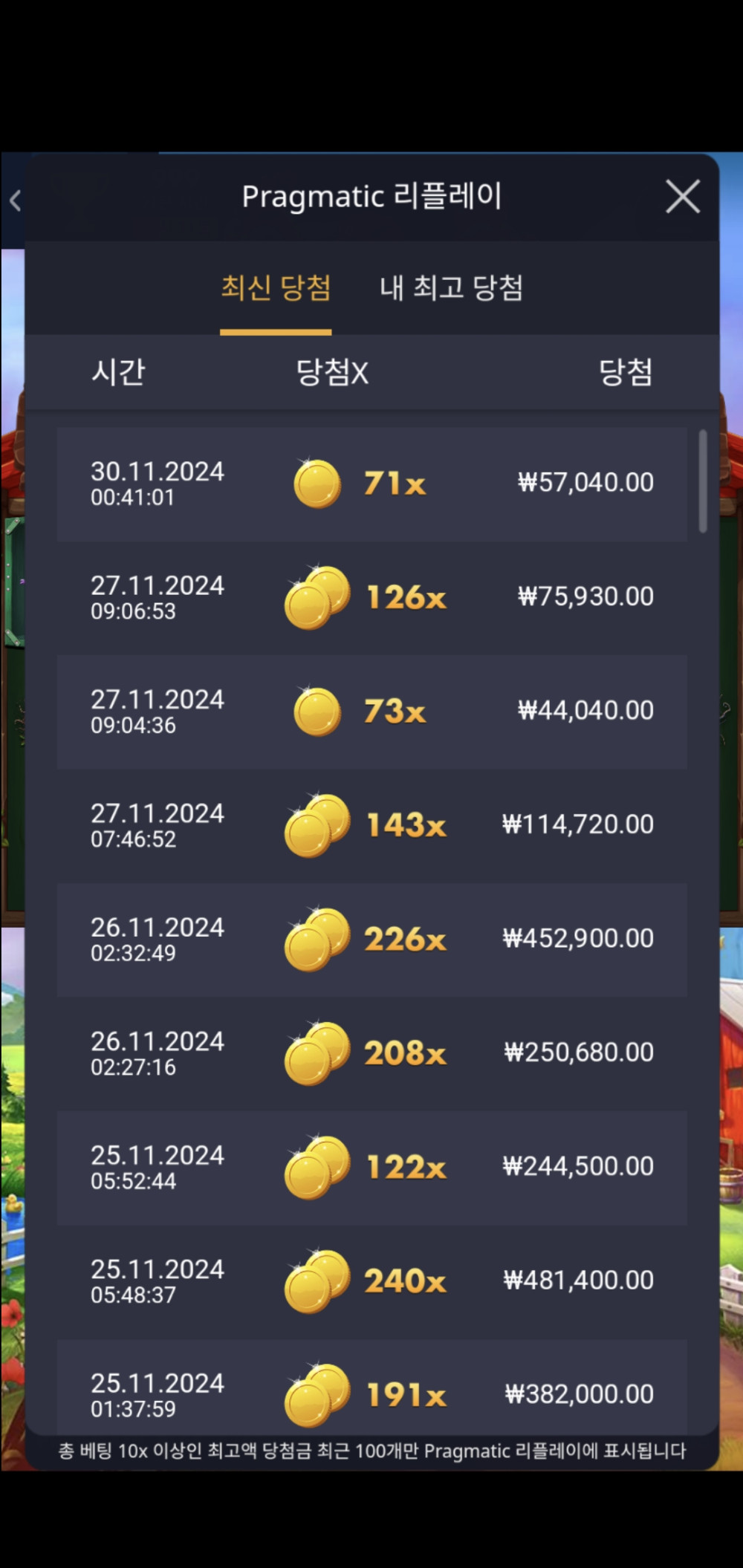Viewport: 743px width, 1568px height.
Task: Replay the 240x win of ₩481,400.00
Action: 371,1281
